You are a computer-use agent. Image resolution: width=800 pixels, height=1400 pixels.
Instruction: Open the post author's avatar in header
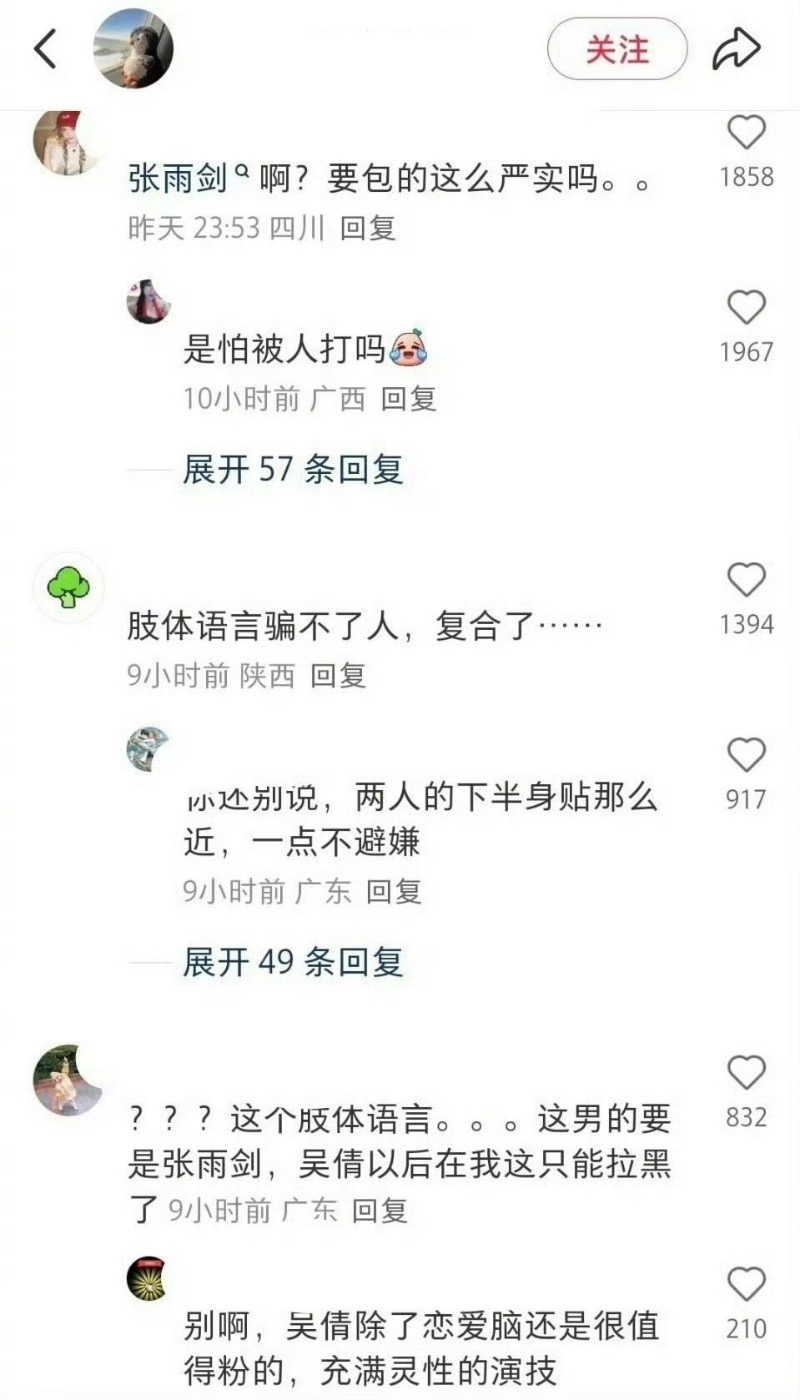[x=133, y=48]
